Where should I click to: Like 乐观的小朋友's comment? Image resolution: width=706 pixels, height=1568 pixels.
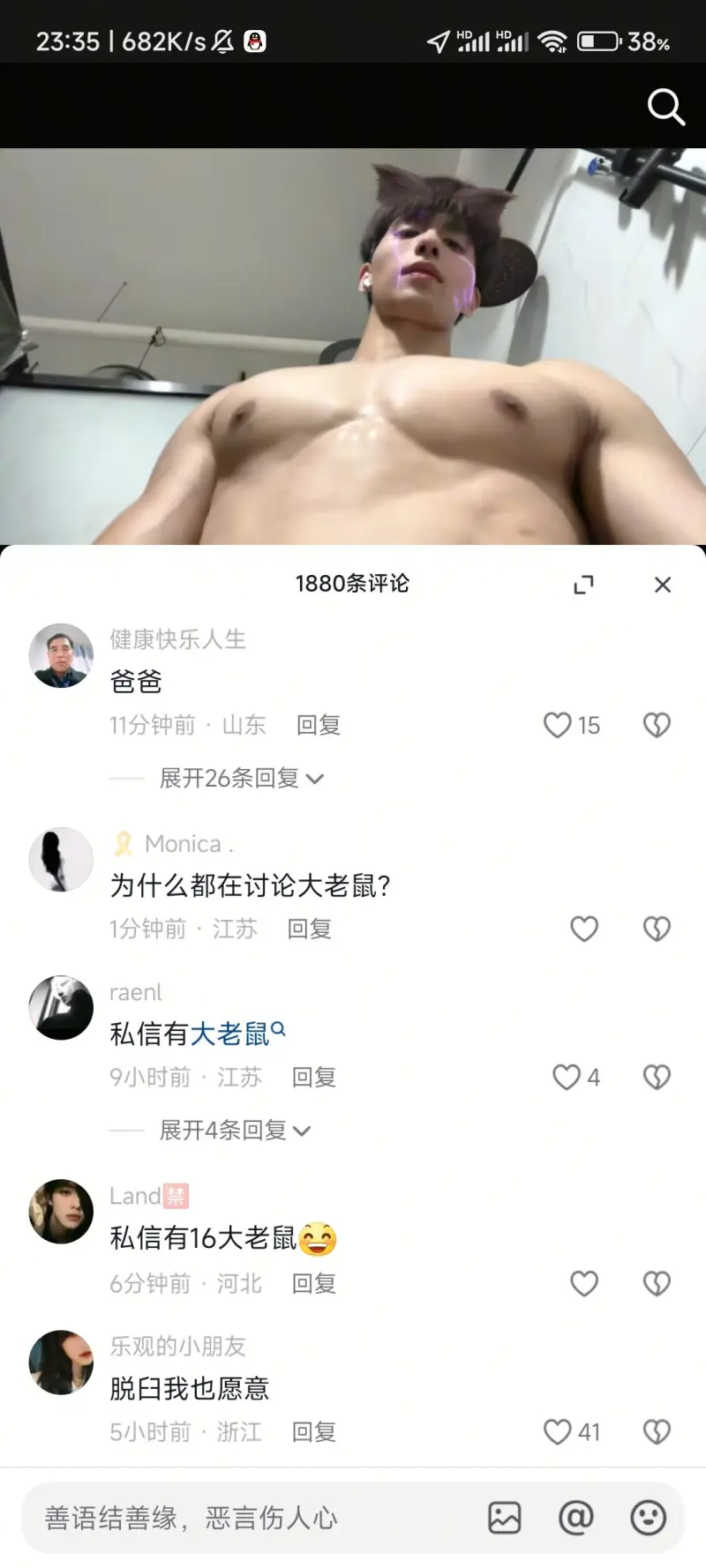tap(558, 1431)
